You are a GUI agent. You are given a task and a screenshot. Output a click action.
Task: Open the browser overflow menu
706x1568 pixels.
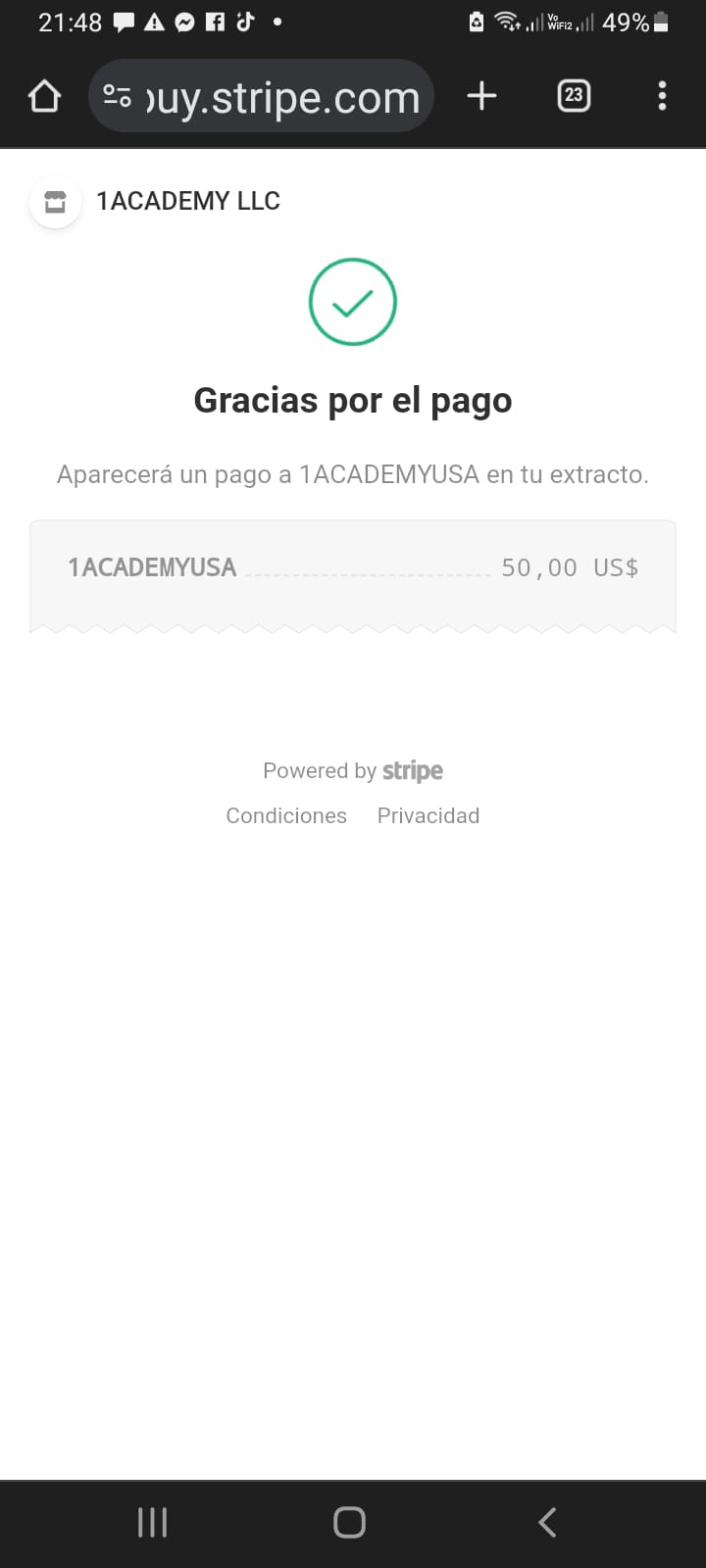662,96
